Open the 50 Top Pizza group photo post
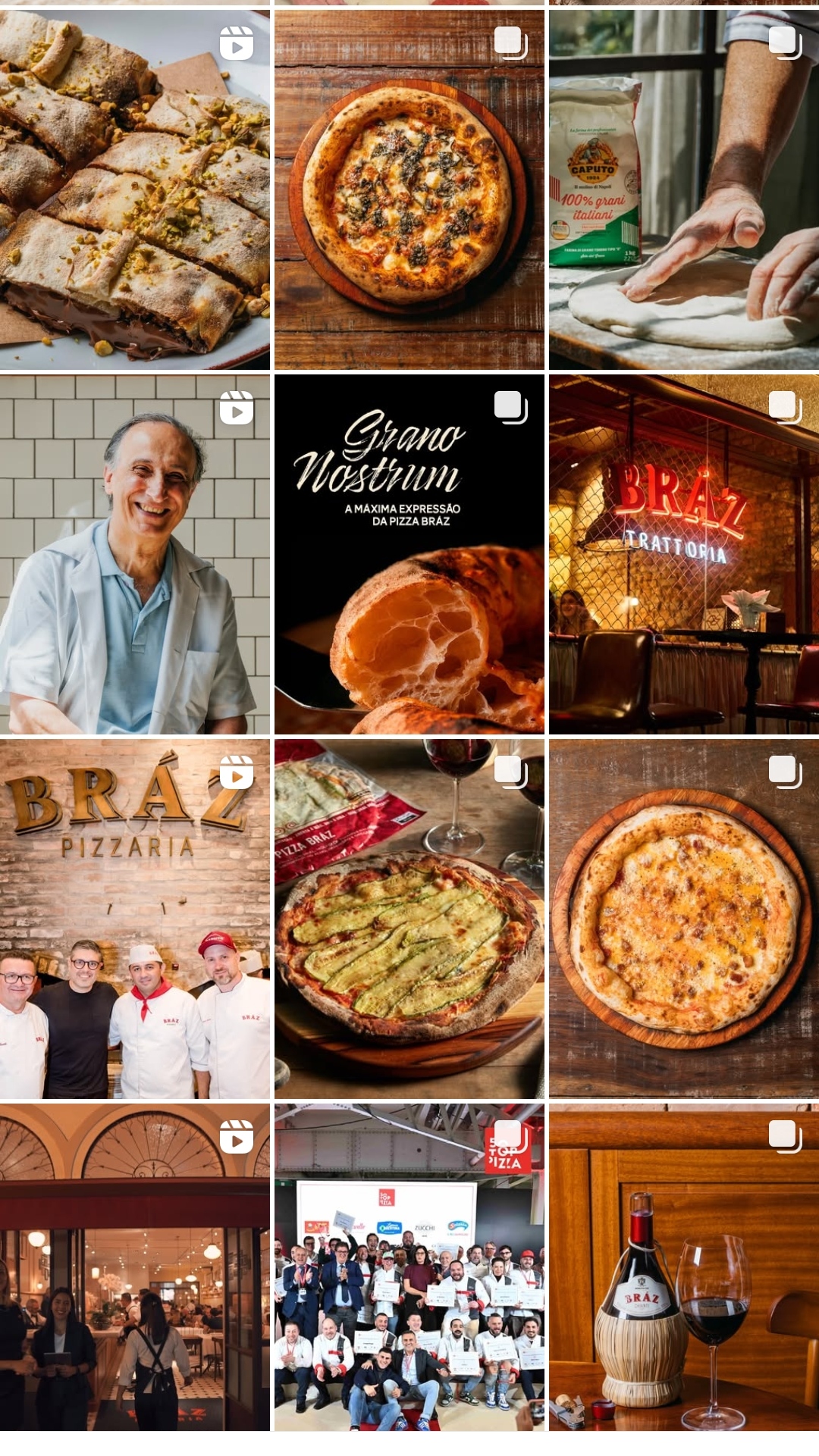The width and height of the screenshot is (819, 1456). [x=409, y=1267]
